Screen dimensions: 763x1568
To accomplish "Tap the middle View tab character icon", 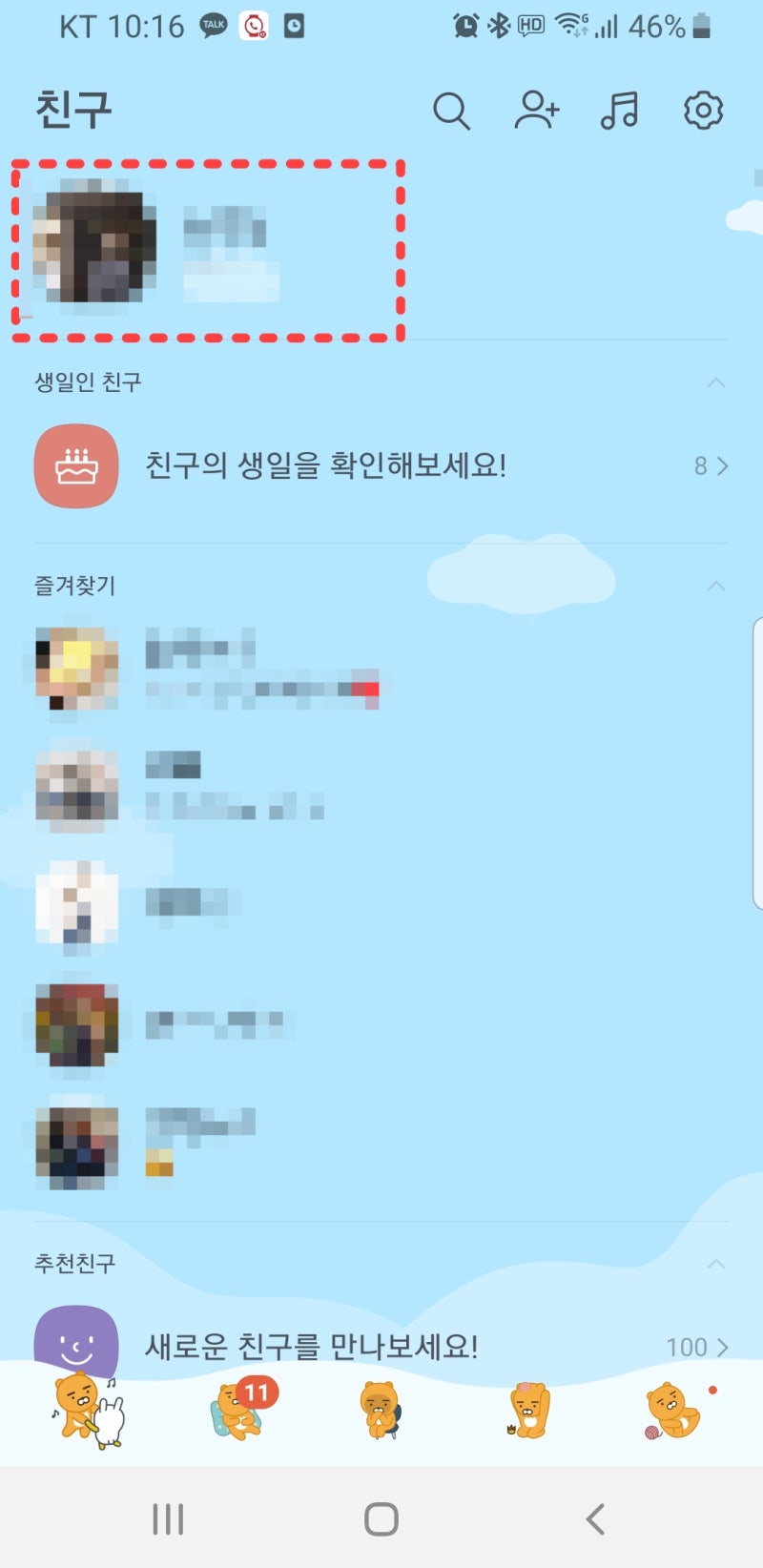I will coord(381,1412).
